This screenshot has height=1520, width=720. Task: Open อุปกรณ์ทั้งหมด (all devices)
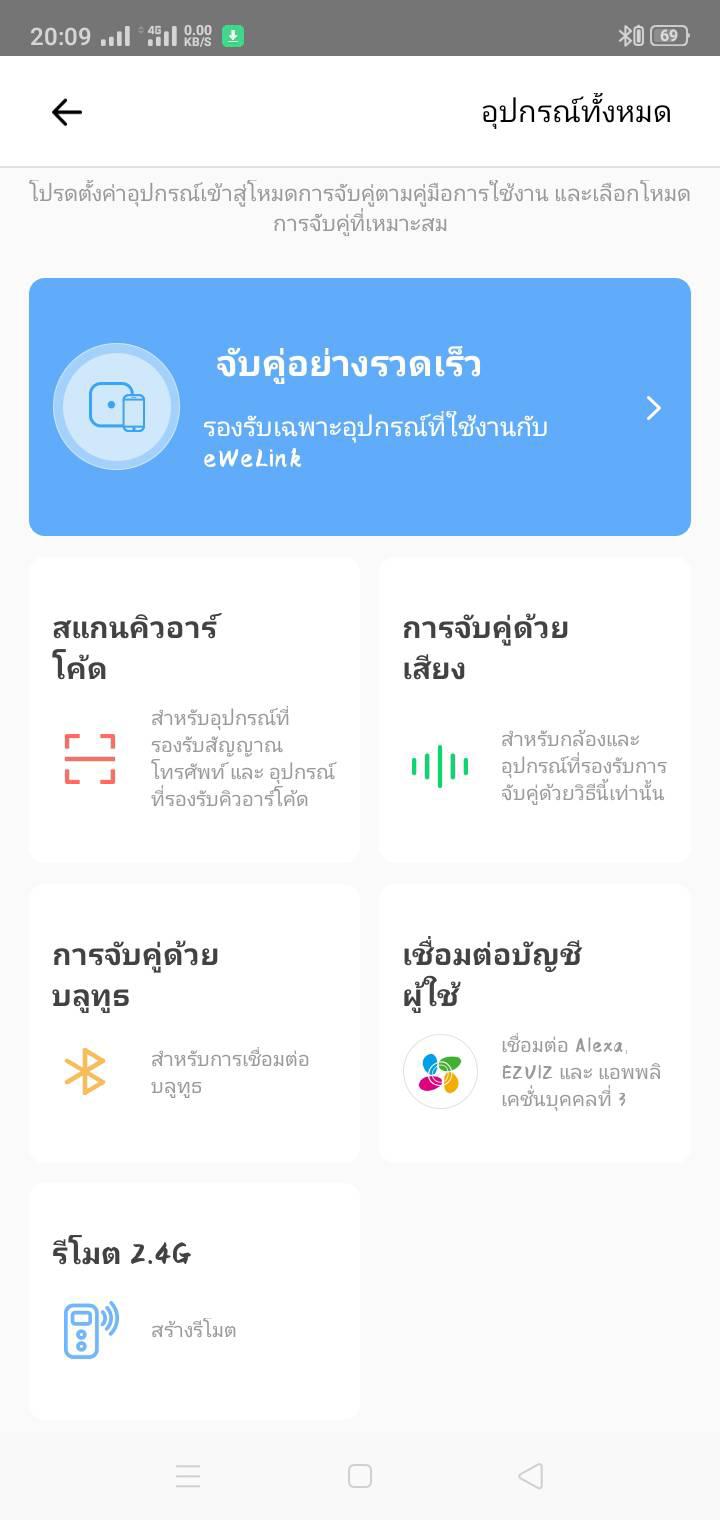click(x=576, y=112)
